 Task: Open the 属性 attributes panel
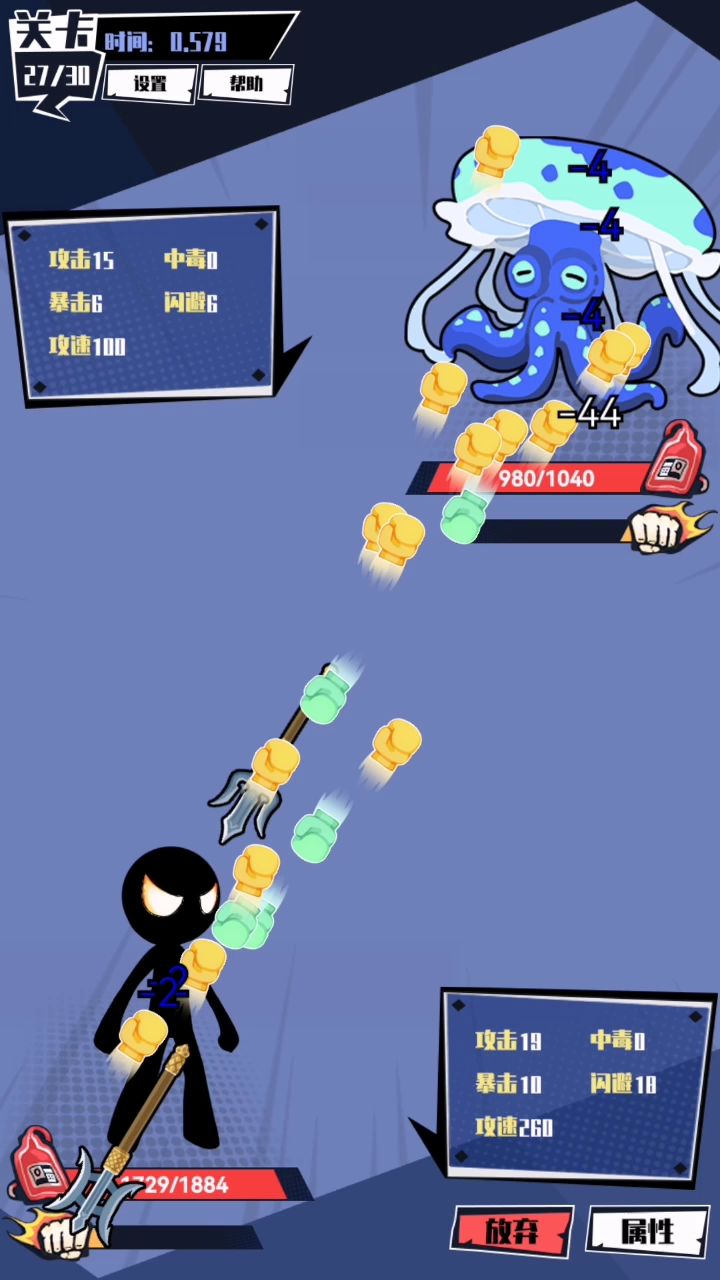(x=647, y=1231)
